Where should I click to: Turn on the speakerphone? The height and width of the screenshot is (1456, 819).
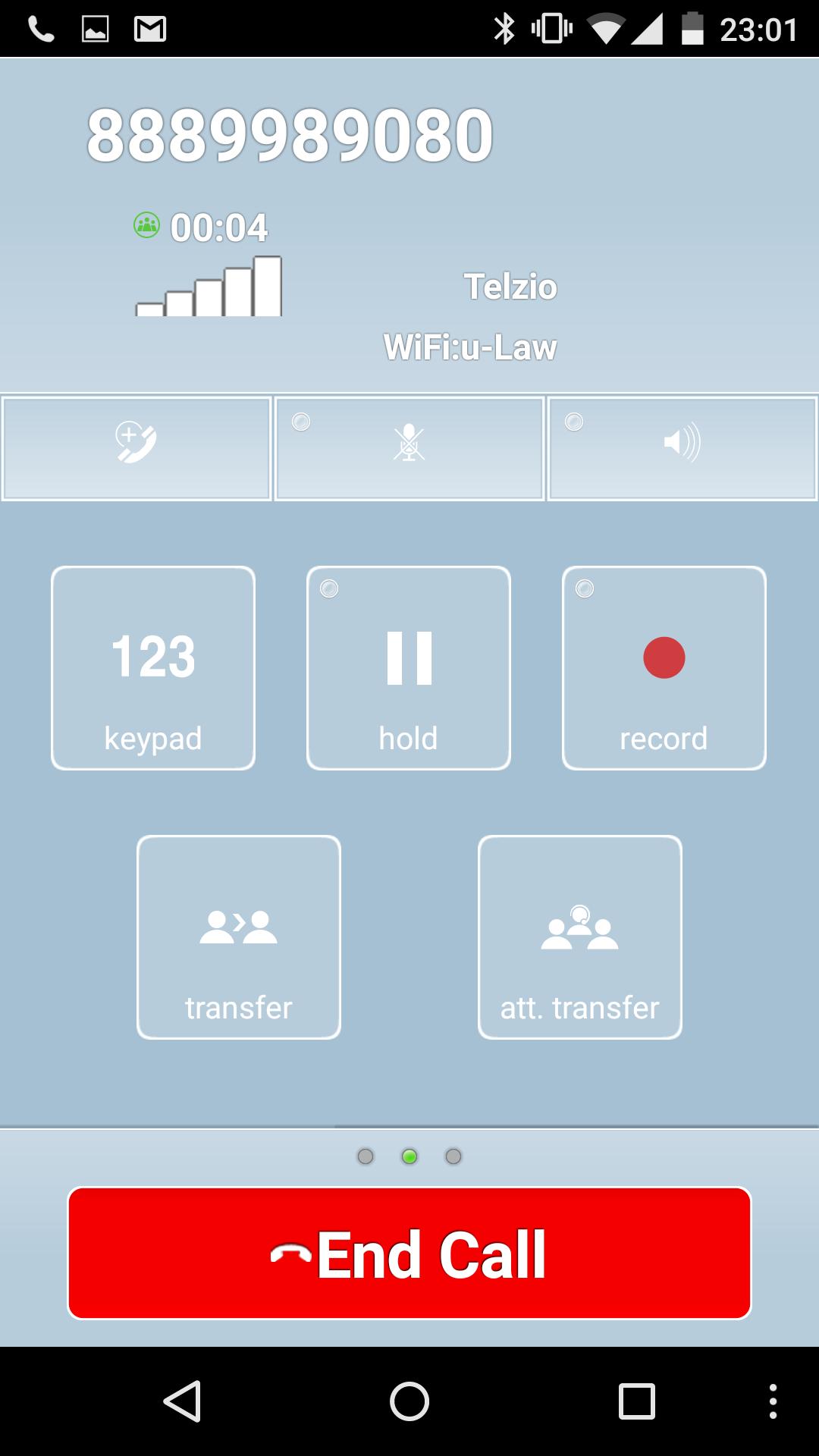pyautogui.click(x=682, y=448)
